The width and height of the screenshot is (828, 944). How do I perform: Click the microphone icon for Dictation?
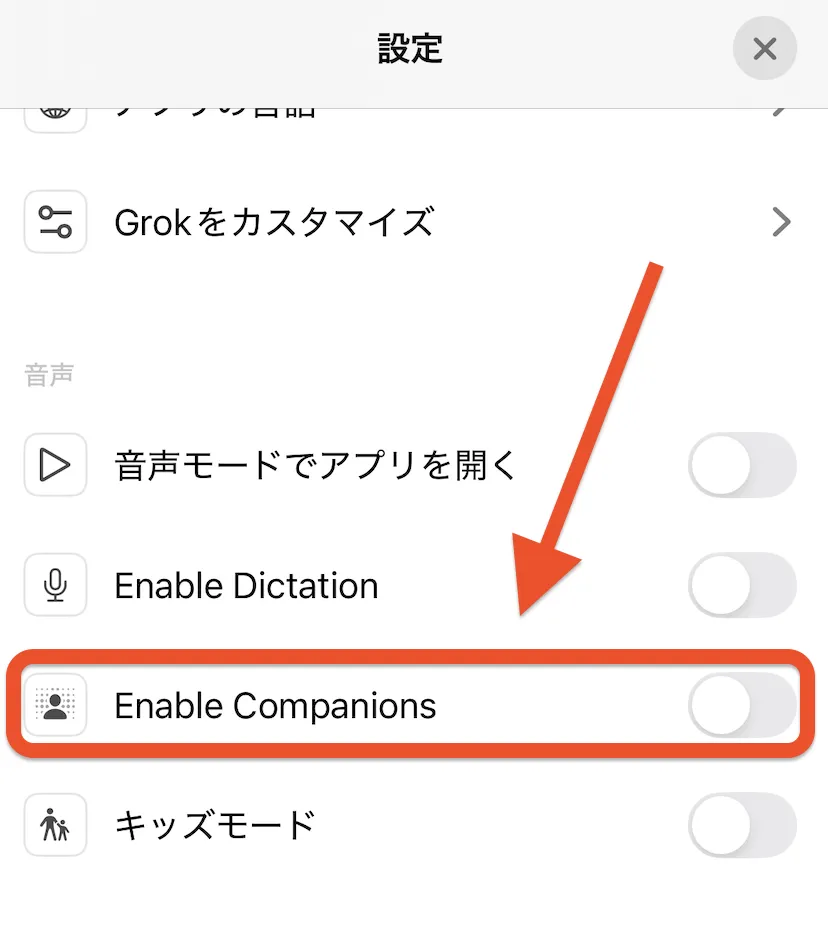pos(55,585)
